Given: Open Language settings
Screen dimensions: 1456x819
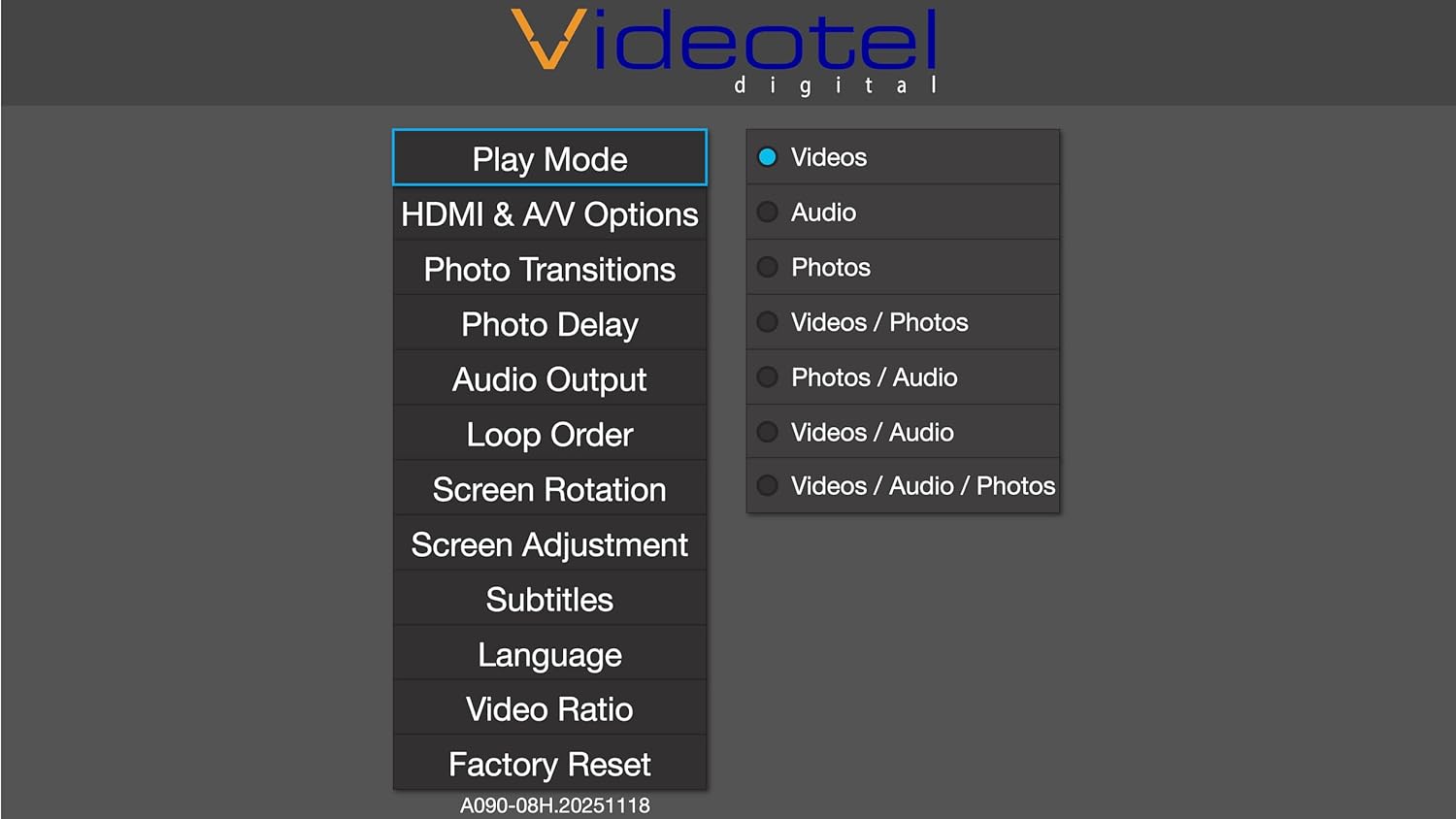Looking at the screenshot, I should [x=549, y=655].
